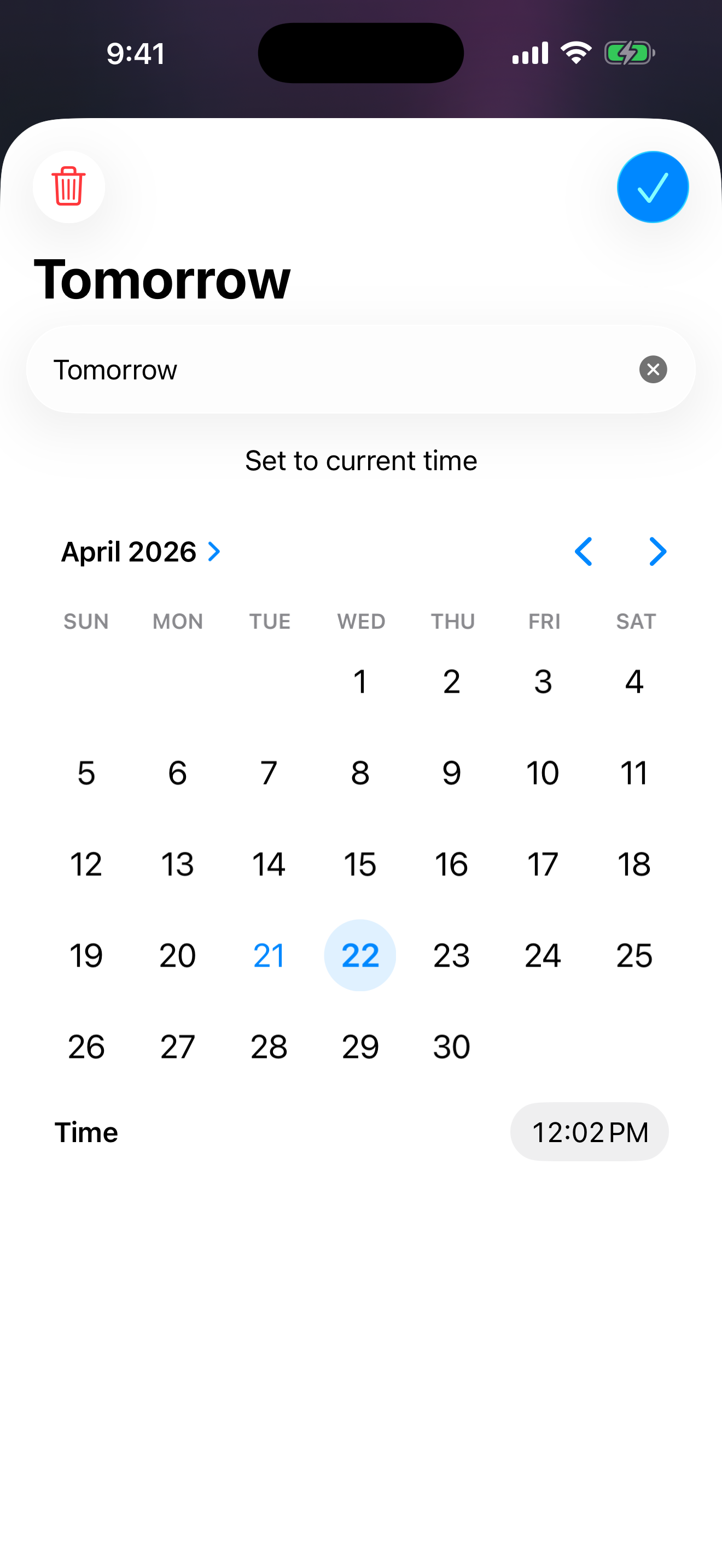Open the April 2026 month selector
The width and height of the screenshot is (722, 1568).
pos(129,552)
